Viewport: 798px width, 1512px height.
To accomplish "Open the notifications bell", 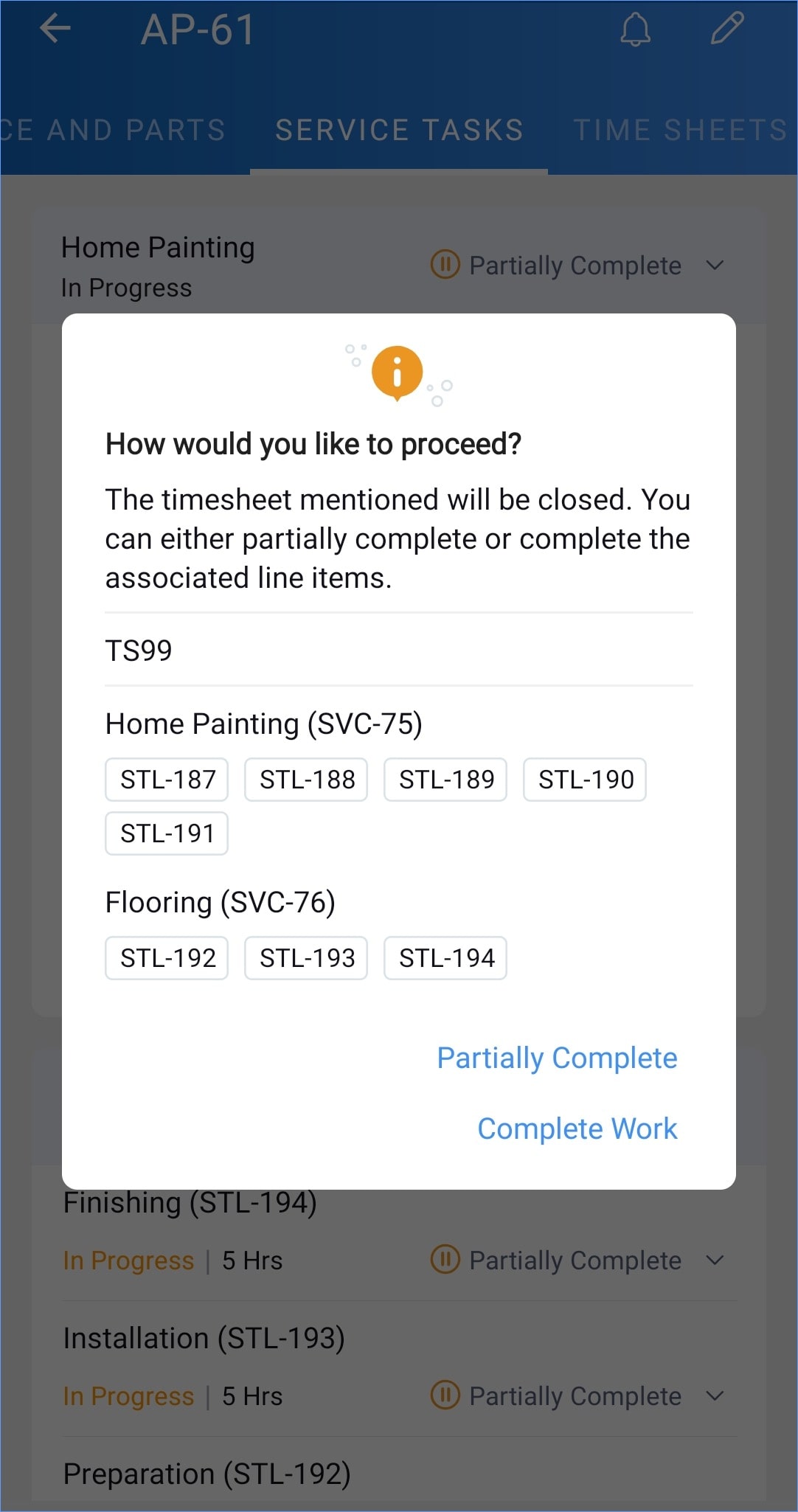I will (635, 30).
